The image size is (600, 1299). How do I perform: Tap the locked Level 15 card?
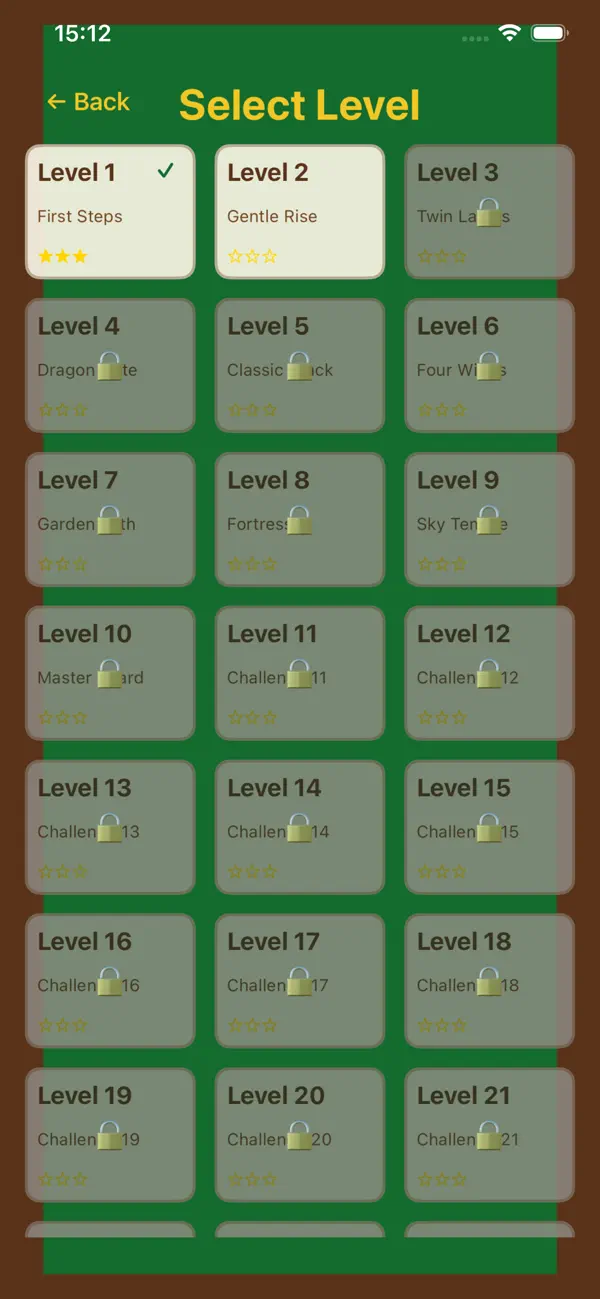490,828
